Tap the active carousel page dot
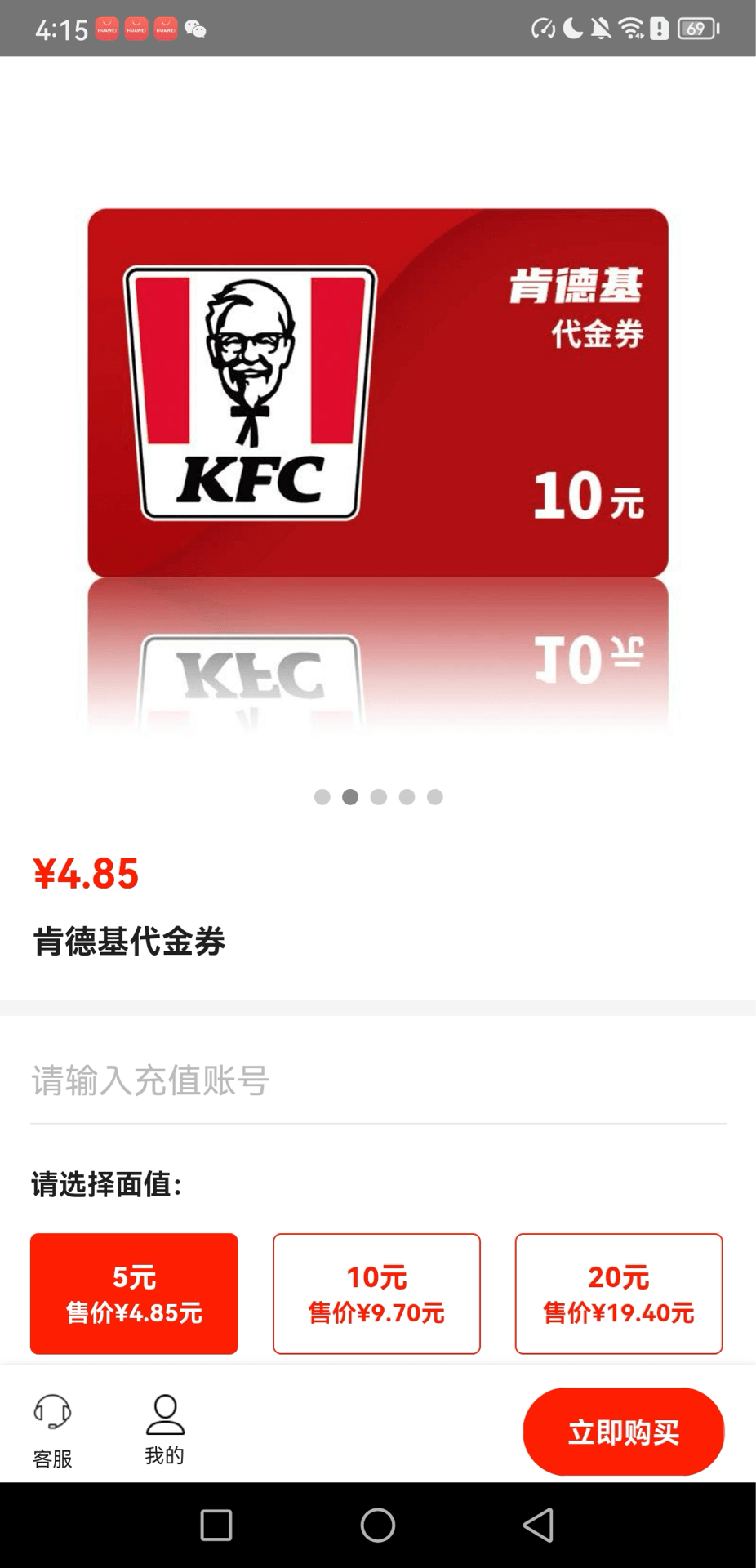The image size is (756, 1568). pyautogui.click(x=349, y=798)
